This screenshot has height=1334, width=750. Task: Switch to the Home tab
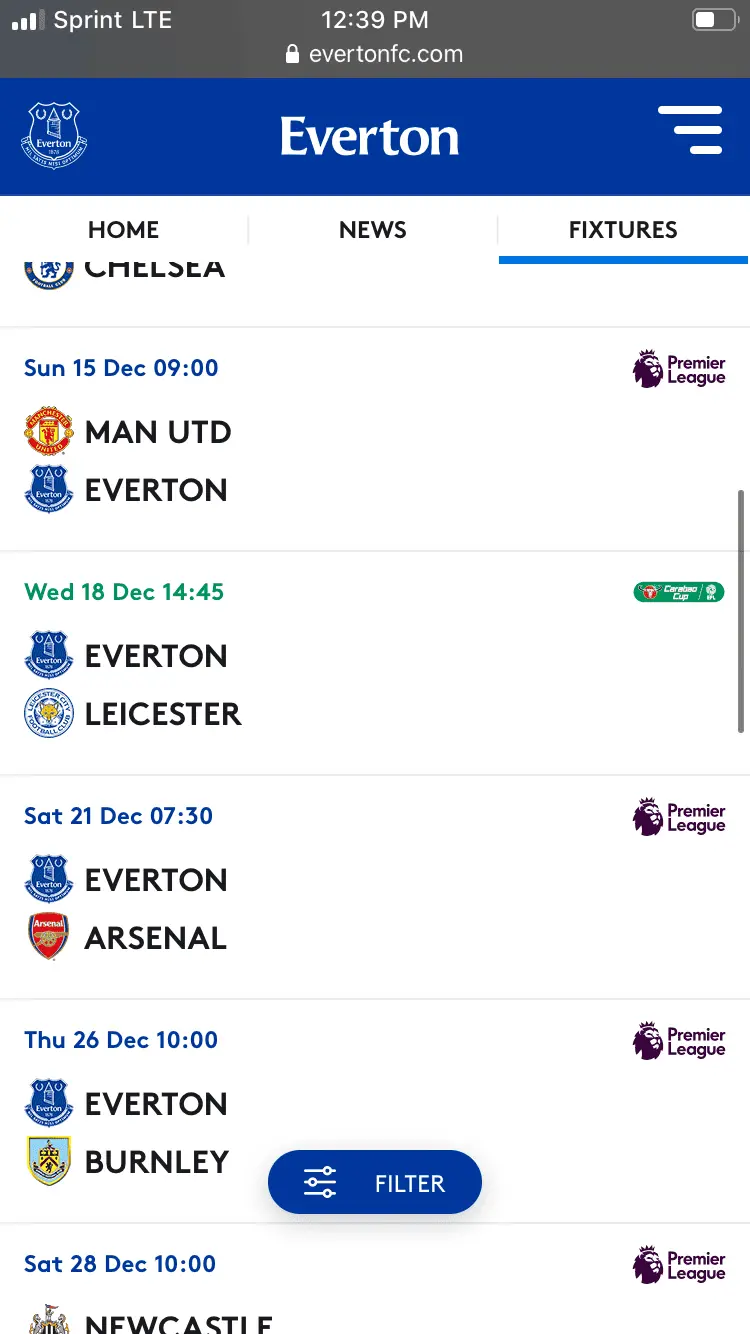click(x=124, y=230)
